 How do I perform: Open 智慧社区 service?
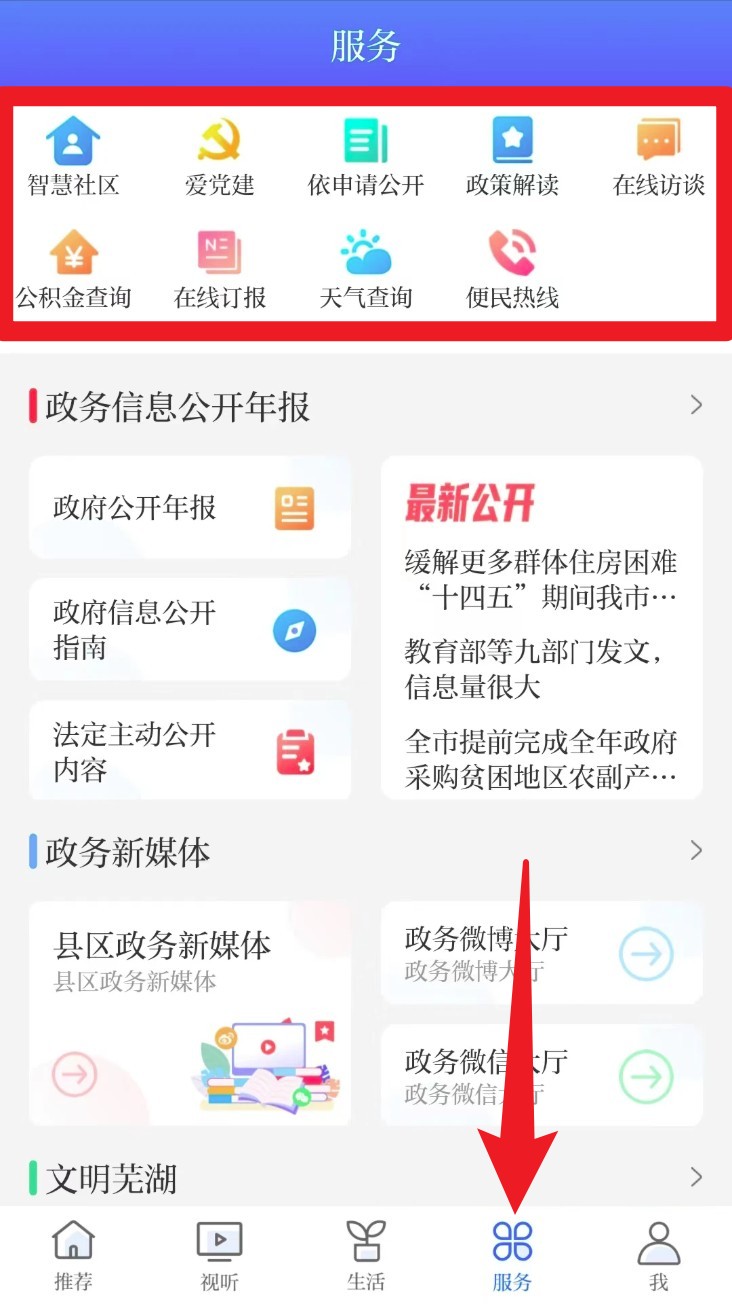pos(73,158)
